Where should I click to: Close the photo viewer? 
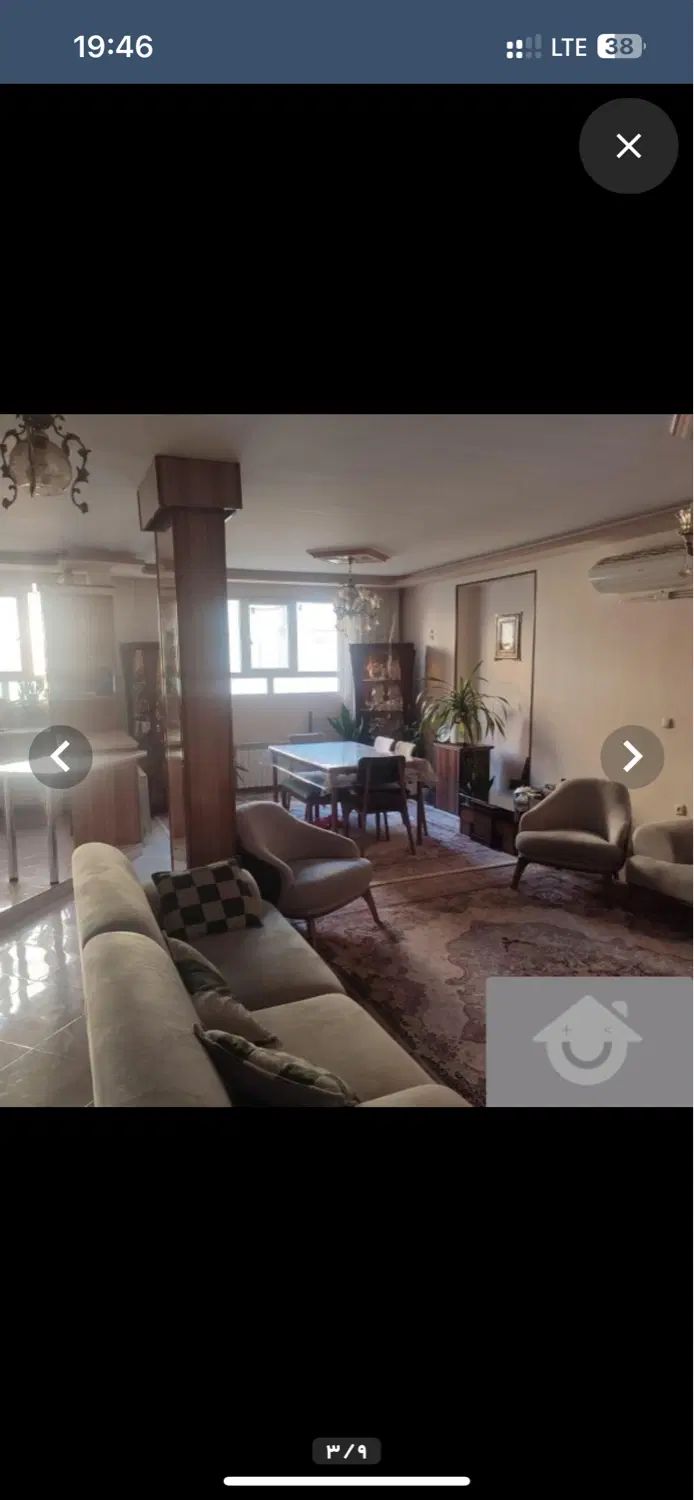pos(628,146)
